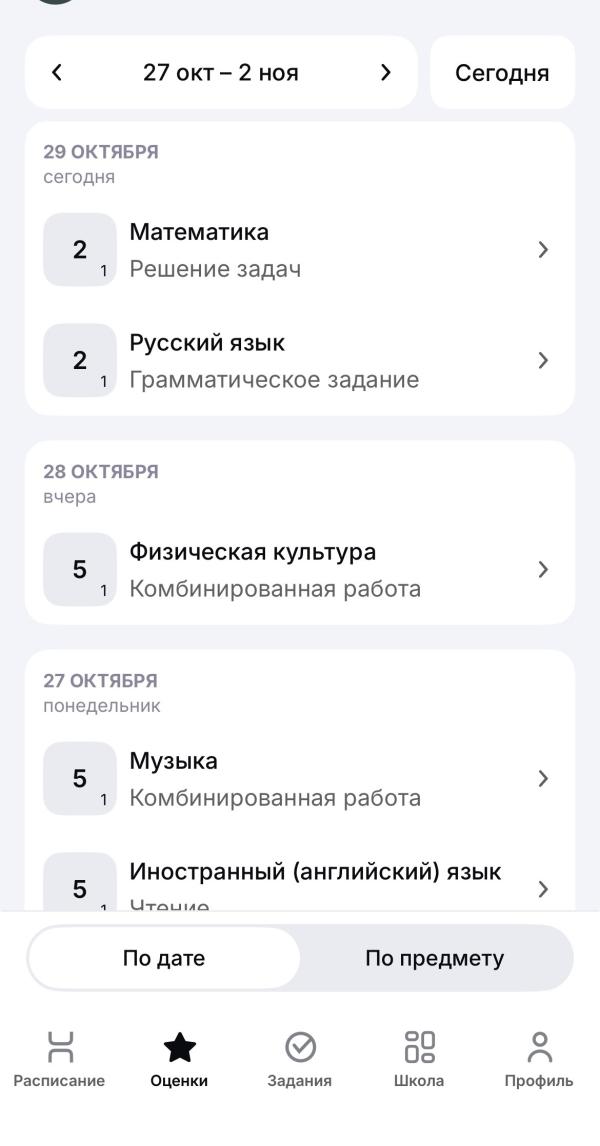Open the Музыка grade entry
Image resolution: width=600 pixels, height=1146 pixels.
pyautogui.click(x=299, y=779)
